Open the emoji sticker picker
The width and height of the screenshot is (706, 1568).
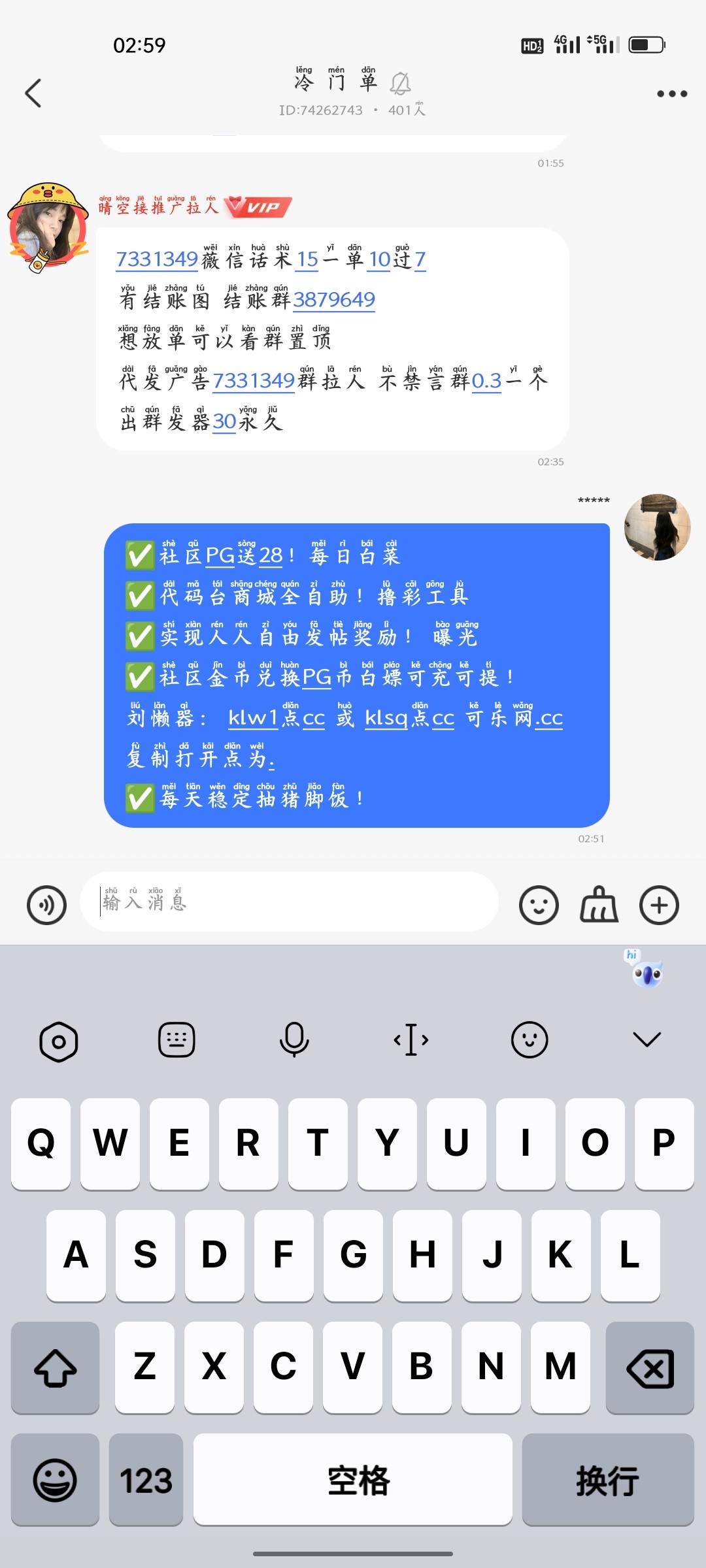point(539,905)
